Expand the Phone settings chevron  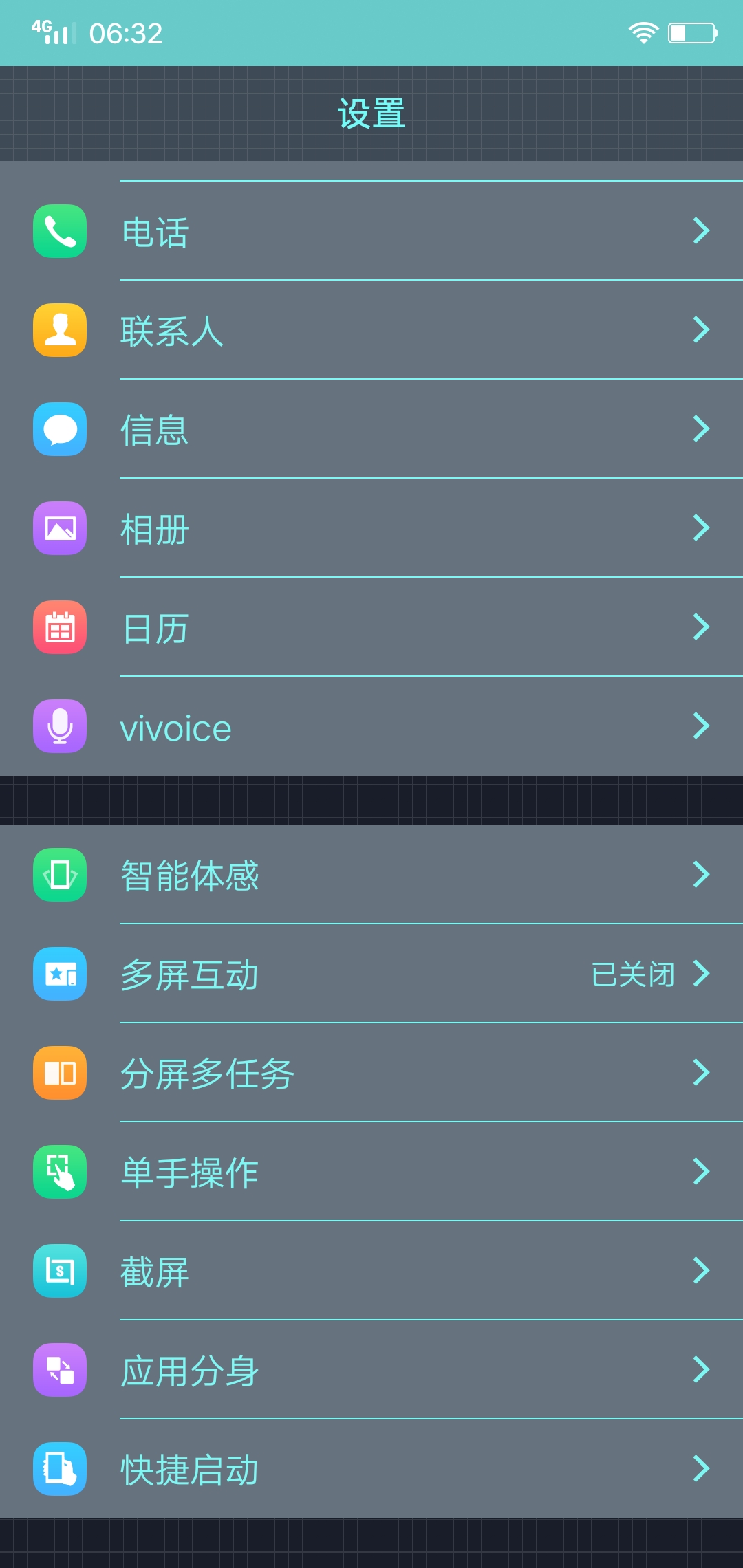tap(702, 232)
